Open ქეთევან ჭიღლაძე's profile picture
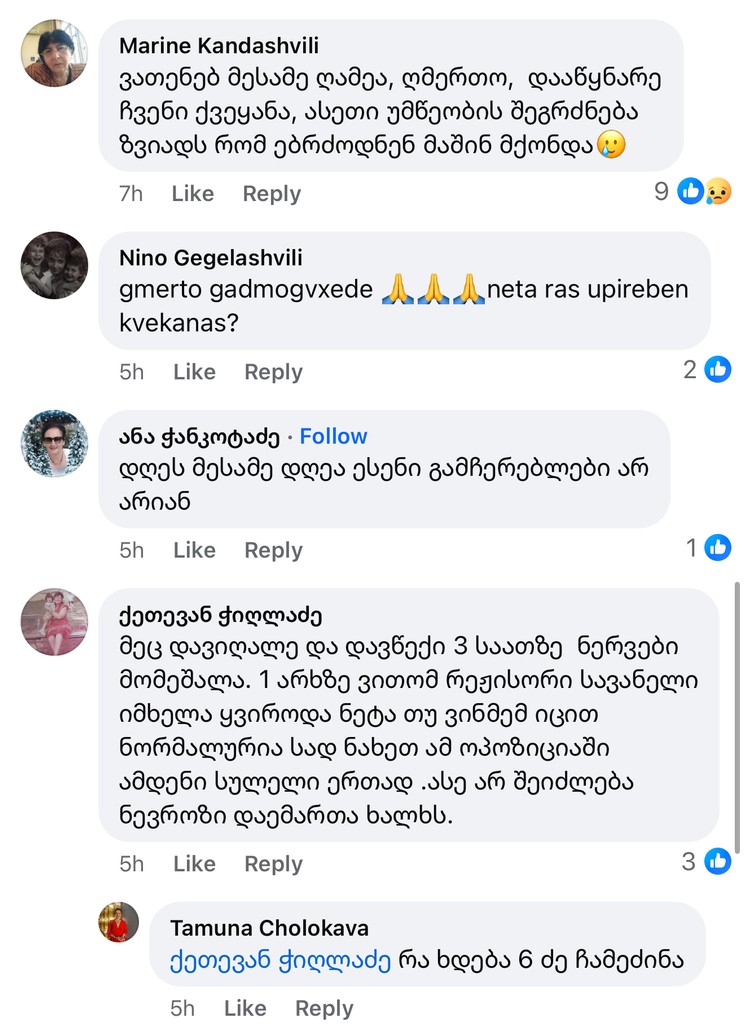Screen dimensions: 745x1024 coord(54,621)
